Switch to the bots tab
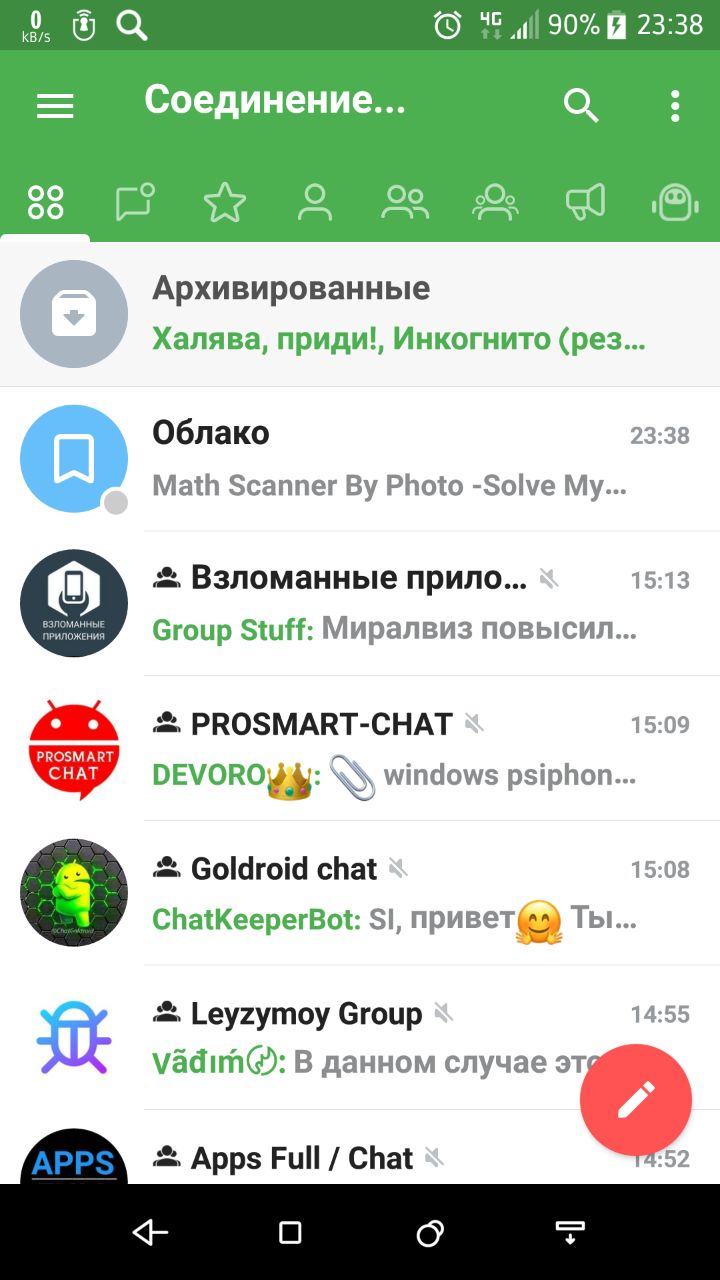 coord(675,202)
